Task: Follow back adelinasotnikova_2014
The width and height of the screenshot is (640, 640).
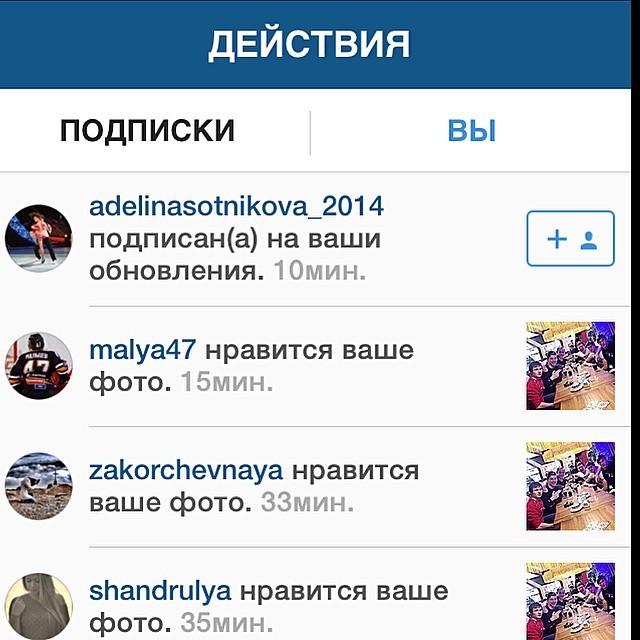Action: 570,239
